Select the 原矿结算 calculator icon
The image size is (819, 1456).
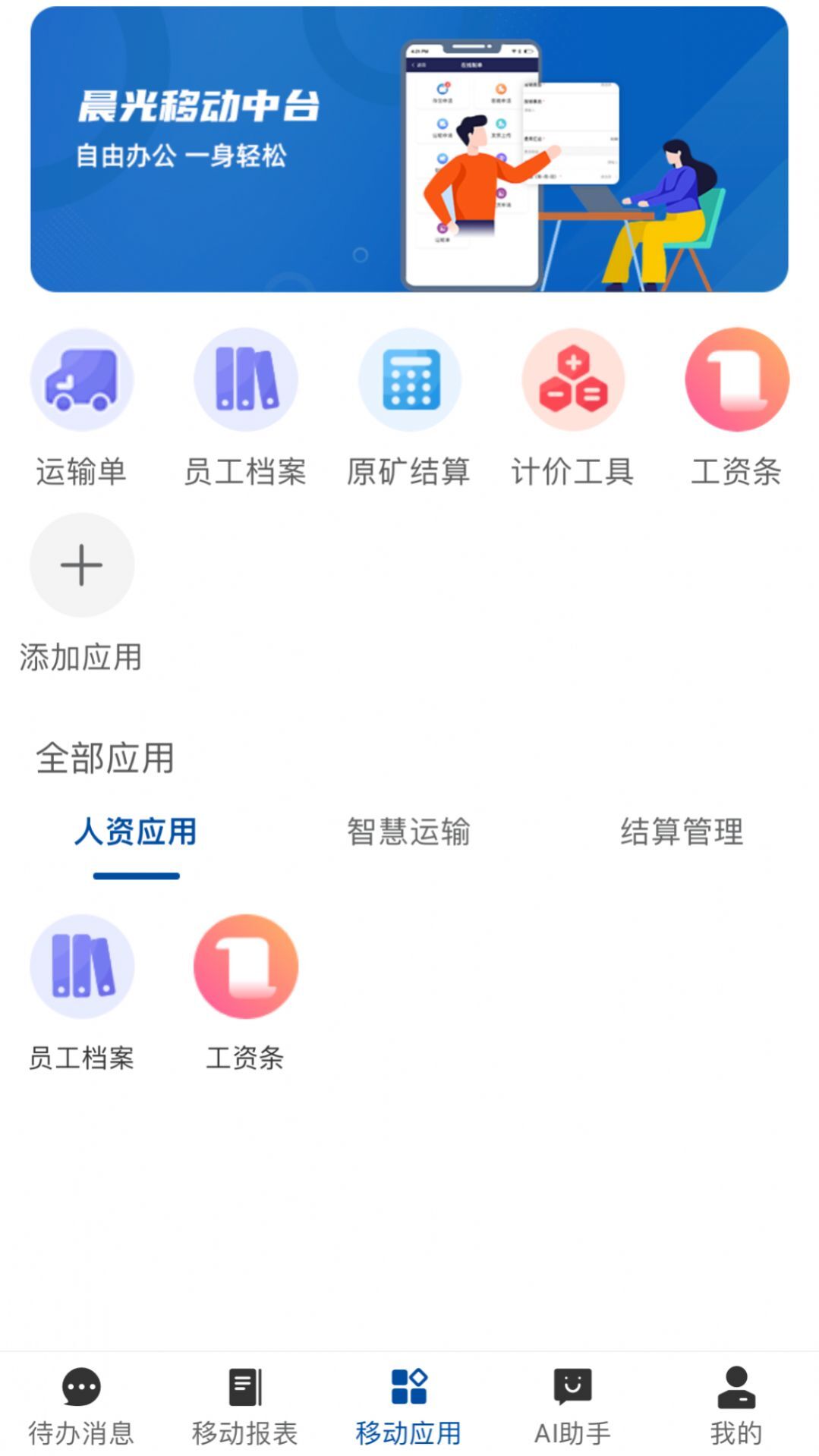[x=410, y=379]
